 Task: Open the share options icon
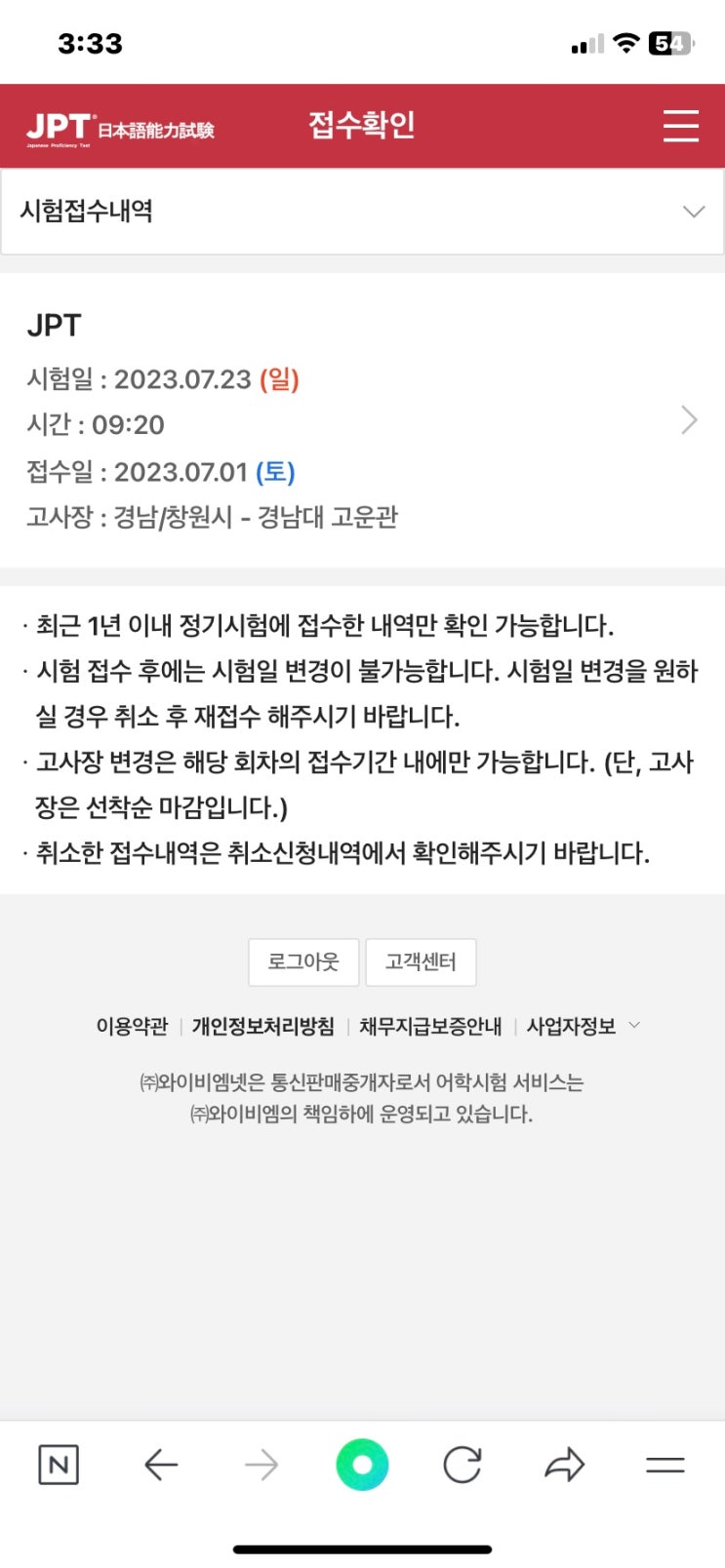564,1464
